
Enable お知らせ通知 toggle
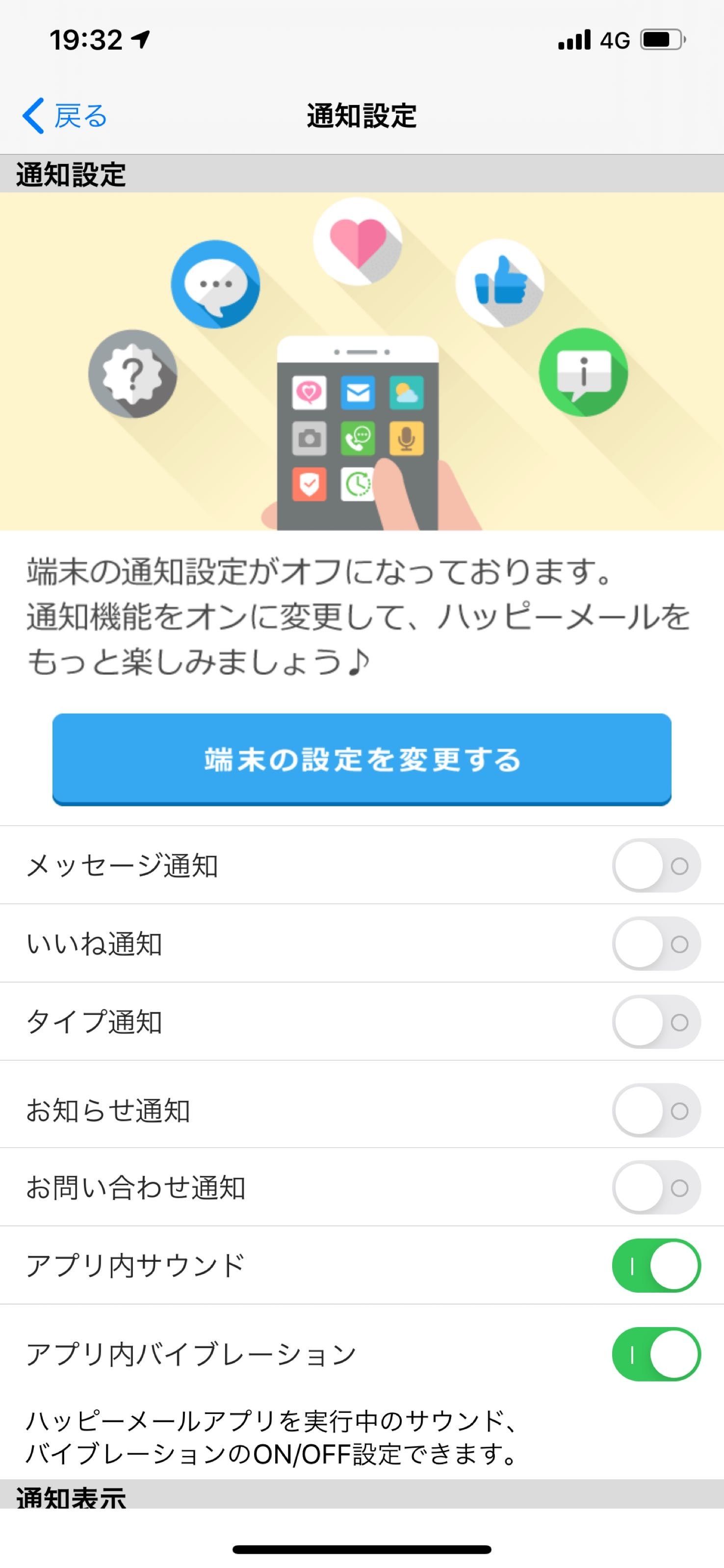pyautogui.click(x=656, y=1110)
